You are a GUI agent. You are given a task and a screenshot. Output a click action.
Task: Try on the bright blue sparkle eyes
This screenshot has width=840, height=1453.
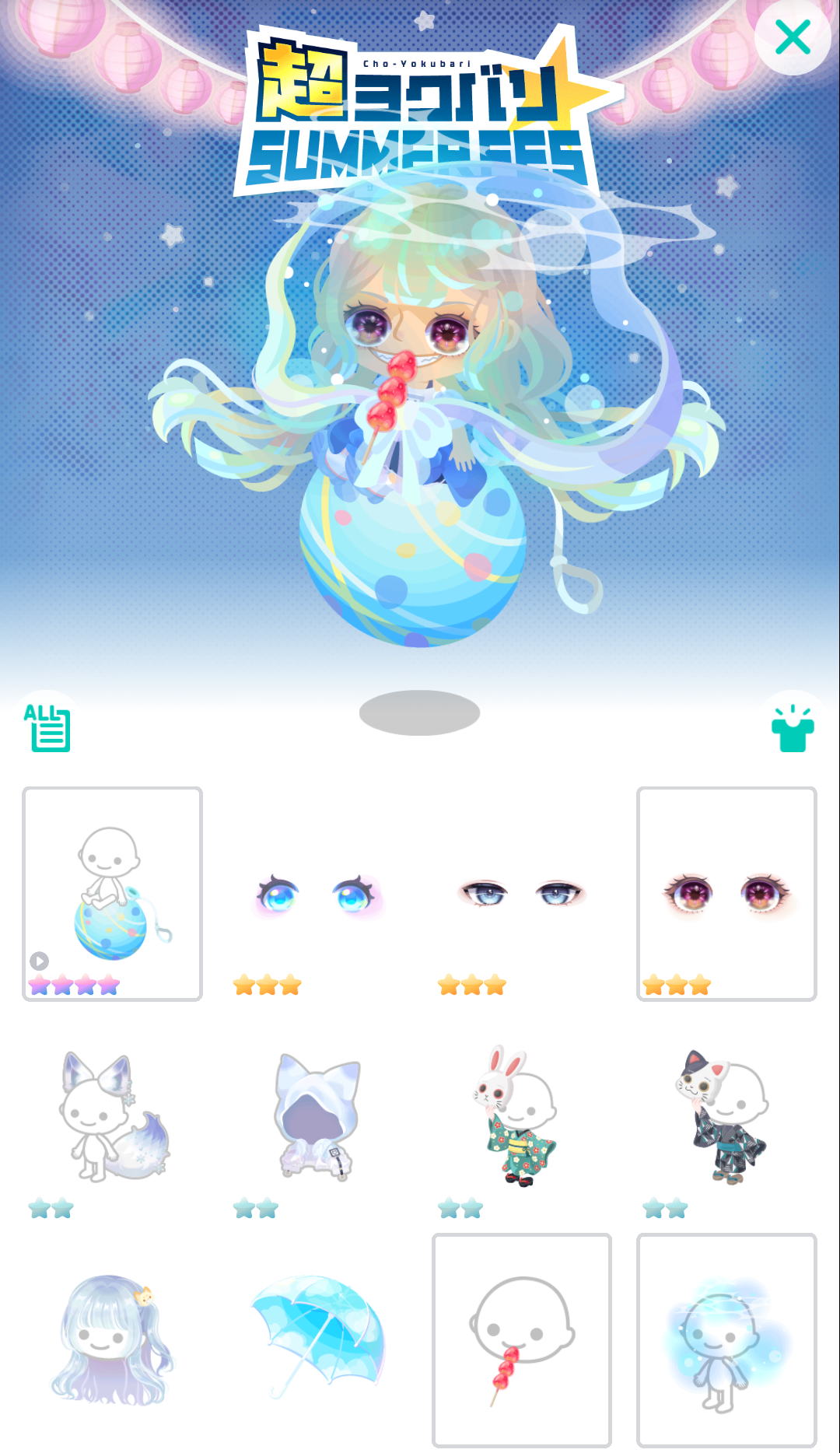[x=317, y=895]
